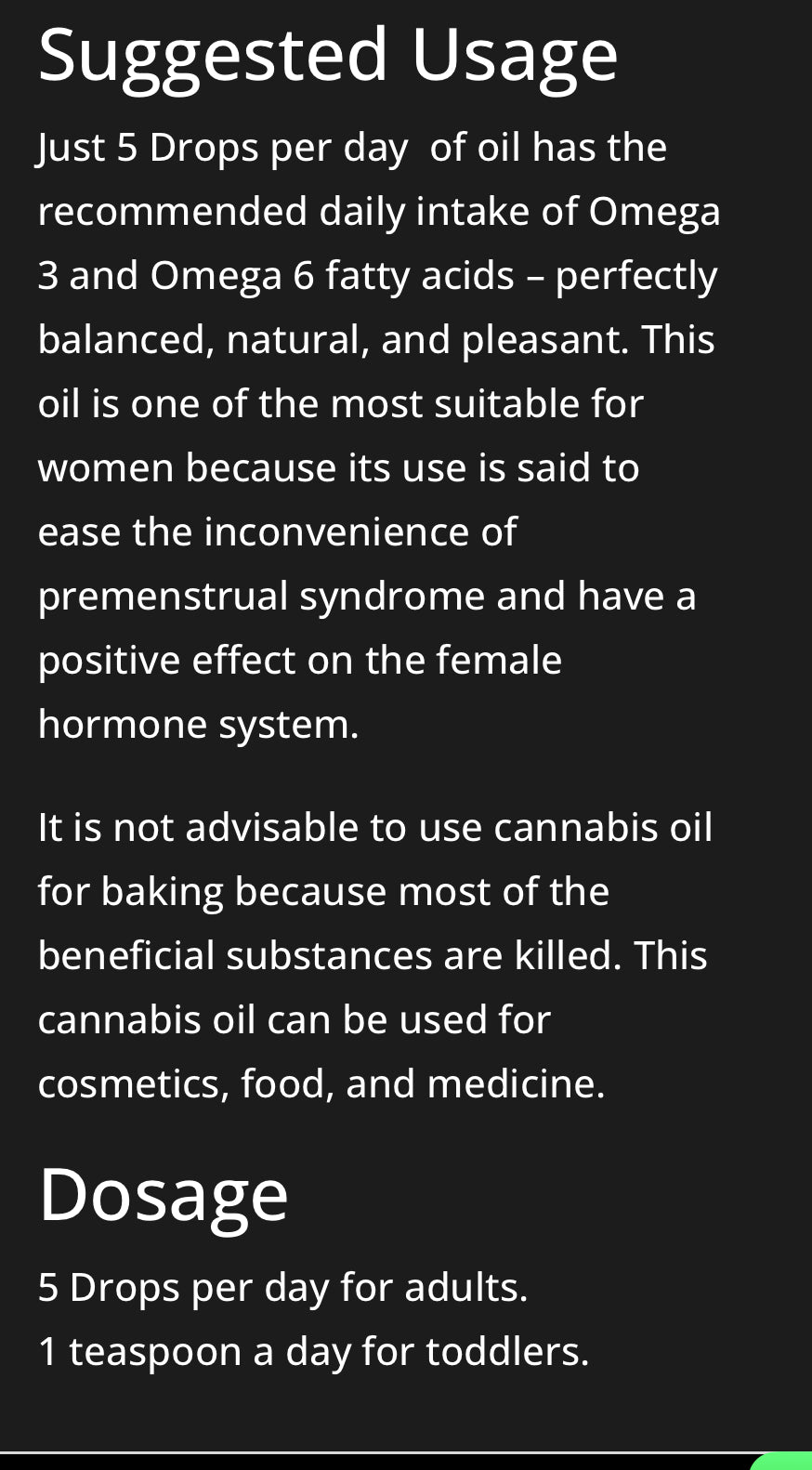The height and width of the screenshot is (1470, 812).
Task: Tap the green floating button at the corner
Action: (x=786, y=1462)
